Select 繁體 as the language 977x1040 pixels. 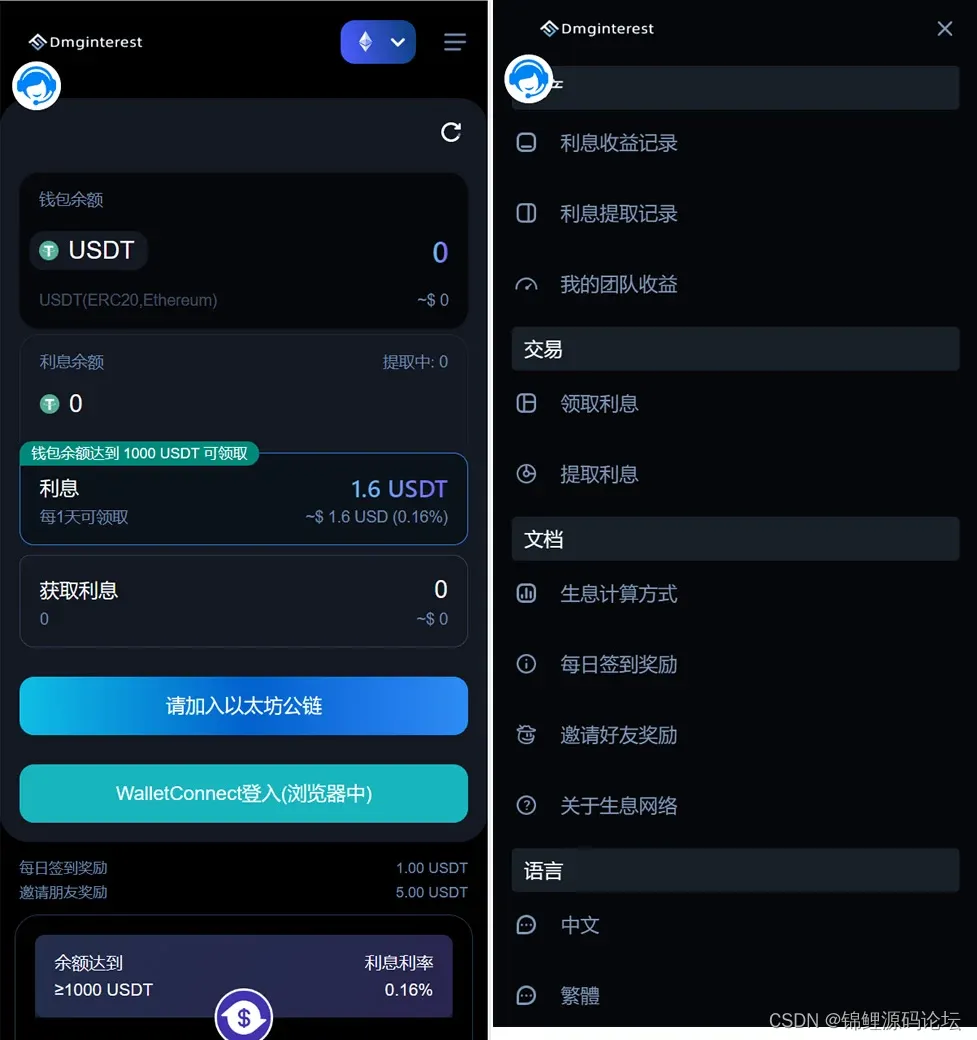(x=580, y=995)
